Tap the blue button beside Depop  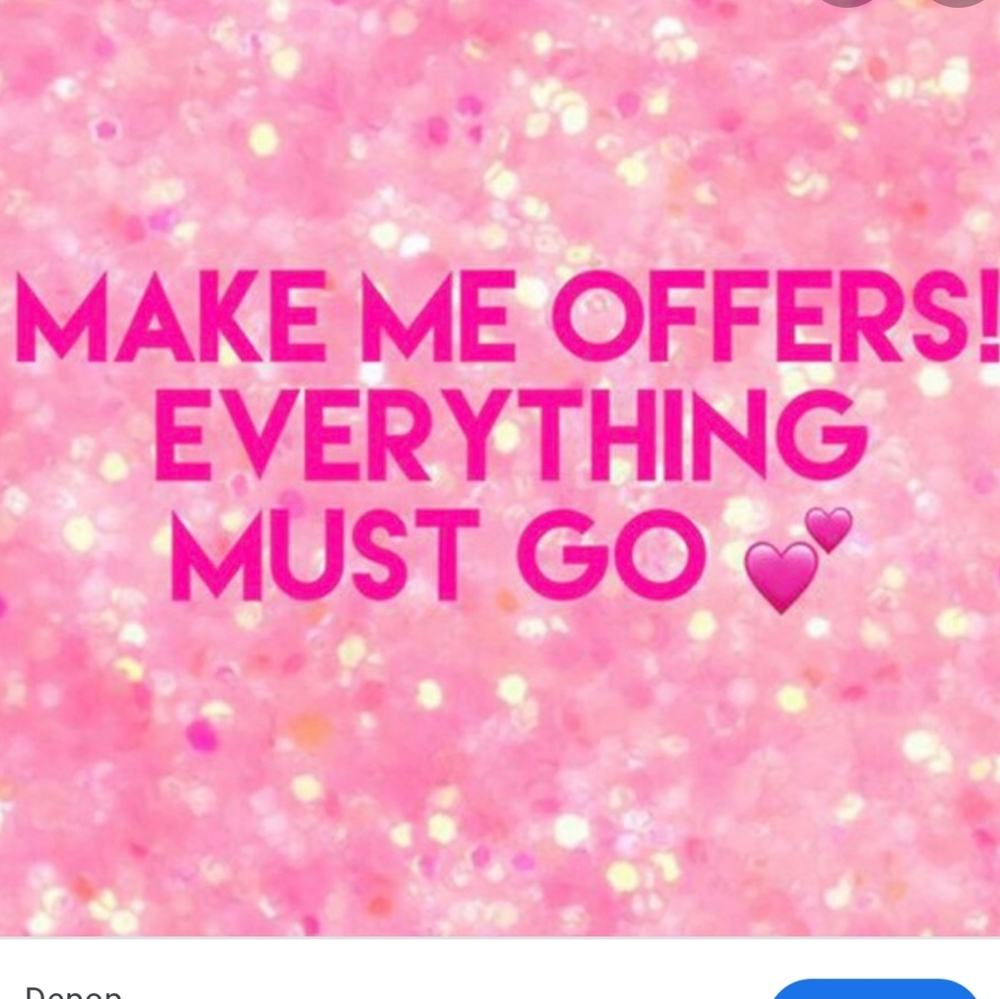tap(876, 990)
